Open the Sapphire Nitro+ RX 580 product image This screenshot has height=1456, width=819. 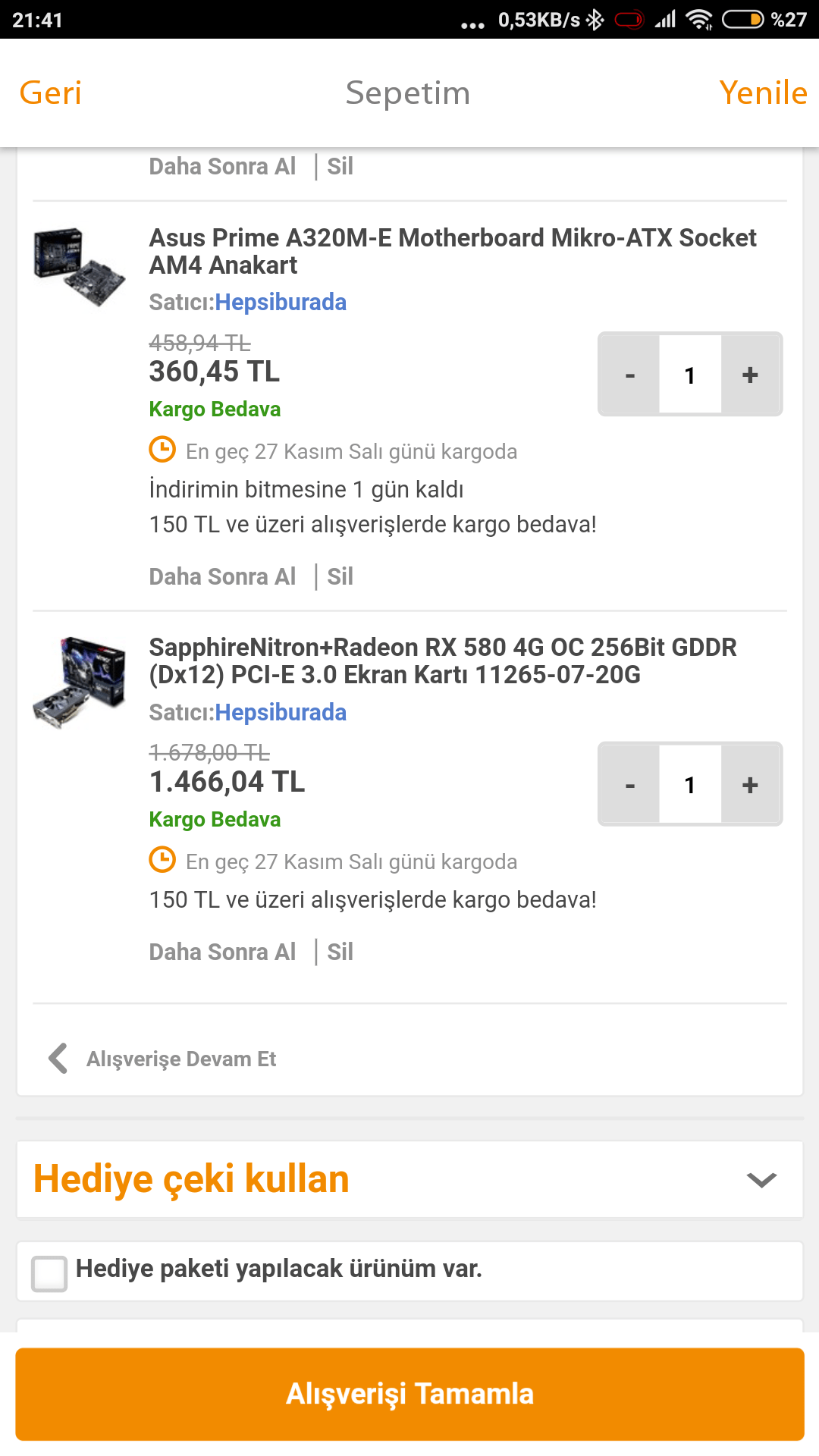click(80, 682)
